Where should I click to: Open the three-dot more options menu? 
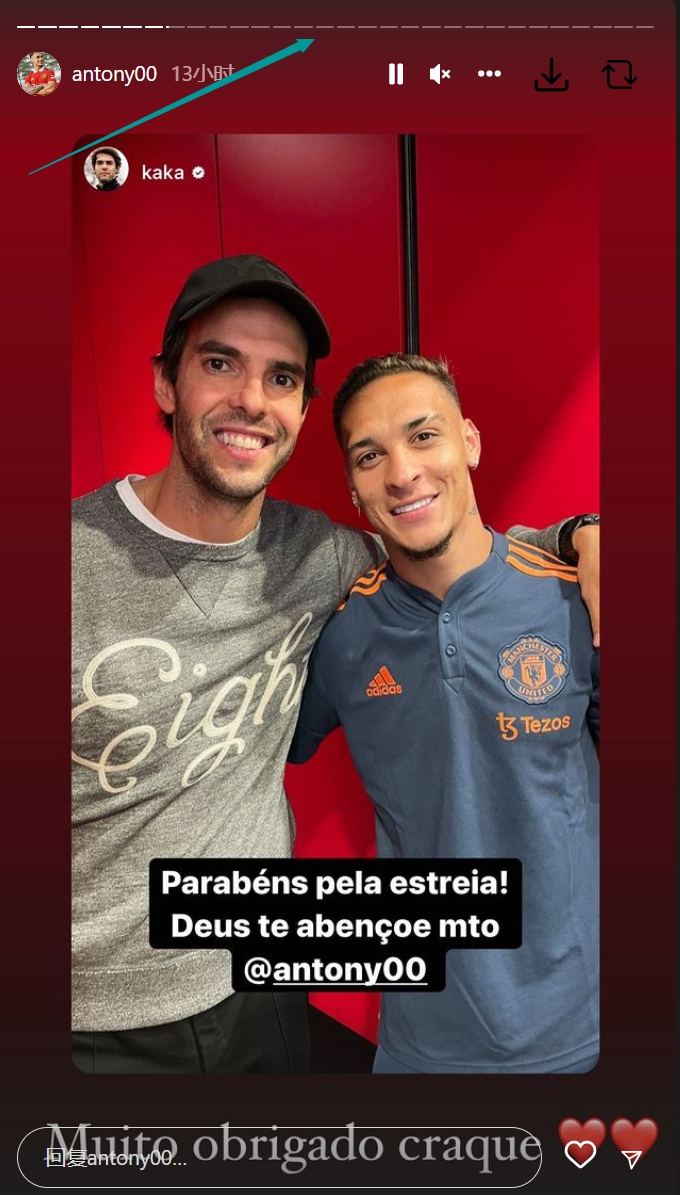coord(489,74)
